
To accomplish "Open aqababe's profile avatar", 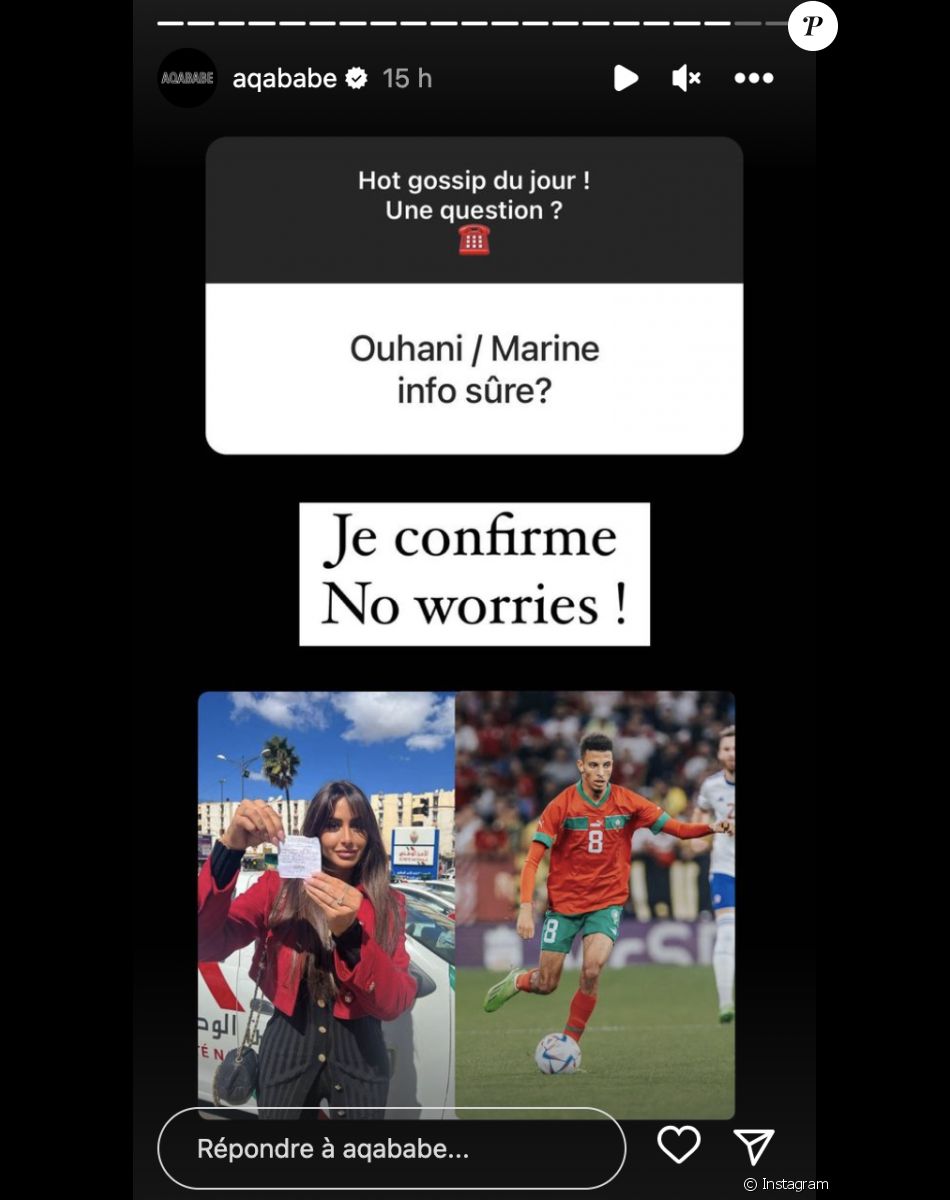I will tap(187, 78).
